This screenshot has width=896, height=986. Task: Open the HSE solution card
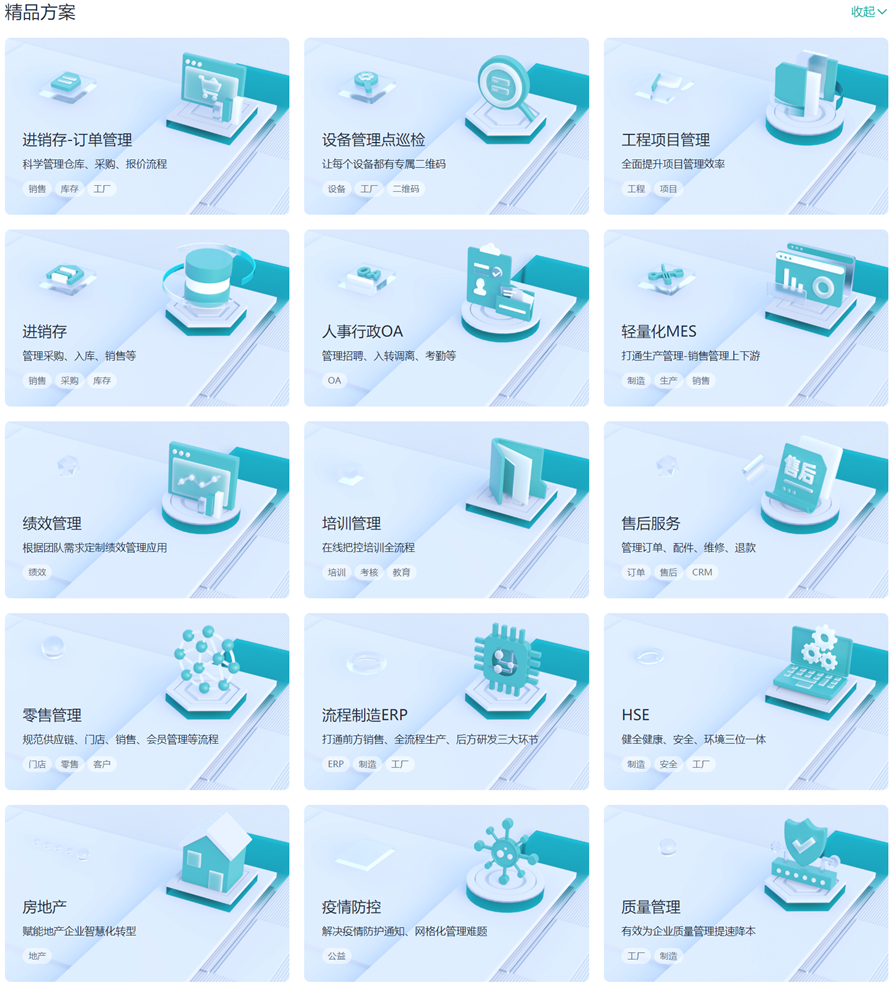745,702
